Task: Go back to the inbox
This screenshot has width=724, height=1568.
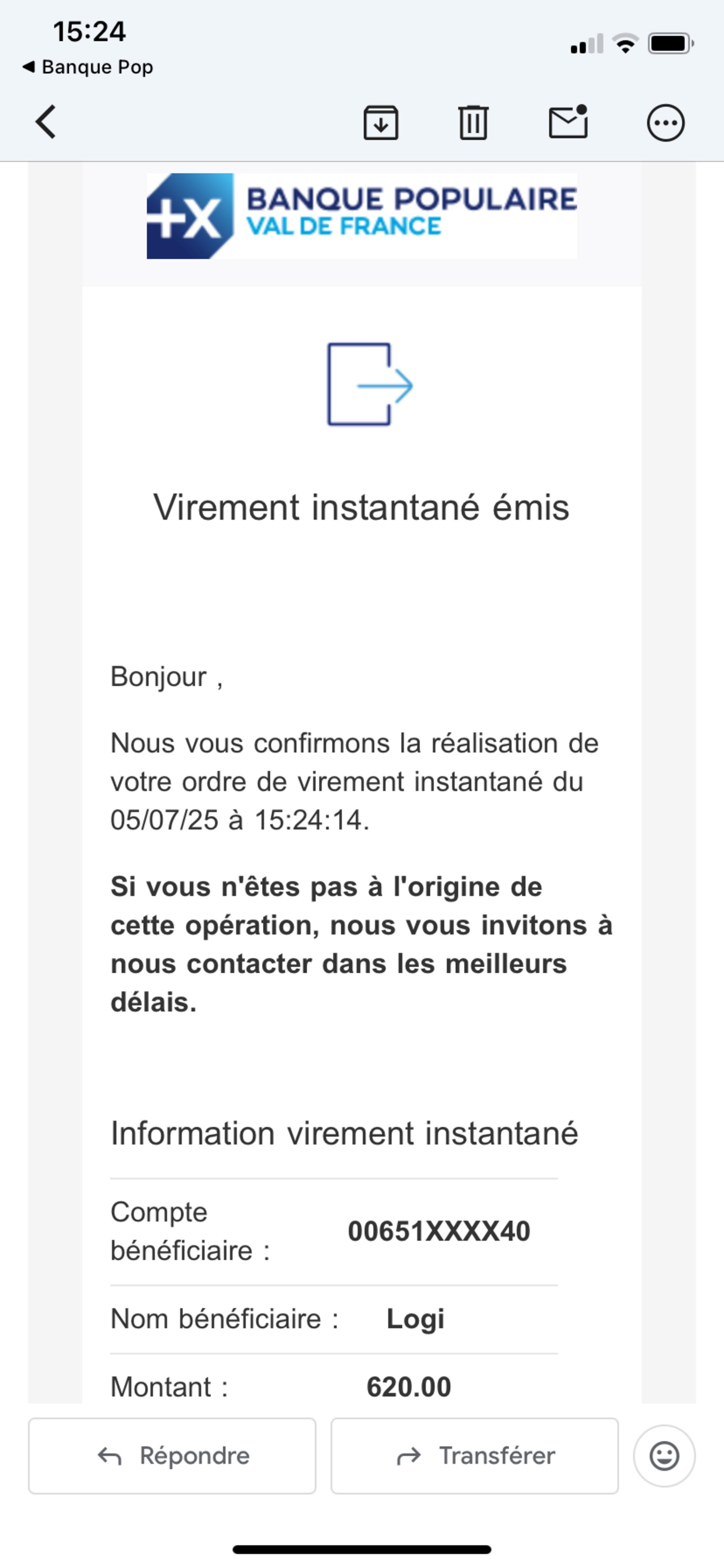Action: [46, 122]
